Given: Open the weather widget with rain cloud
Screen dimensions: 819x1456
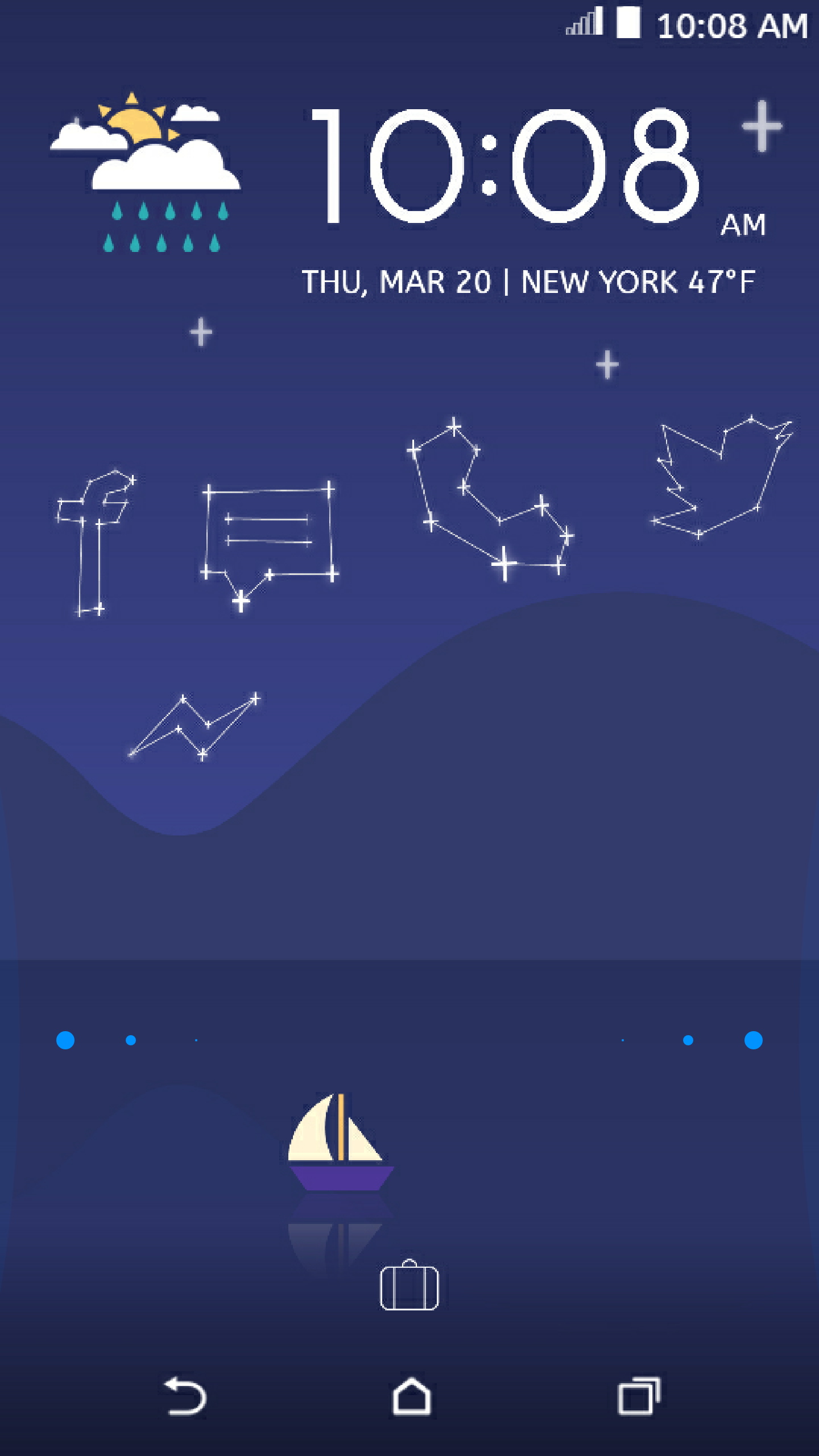Looking at the screenshot, I should (x=146, y=172).
